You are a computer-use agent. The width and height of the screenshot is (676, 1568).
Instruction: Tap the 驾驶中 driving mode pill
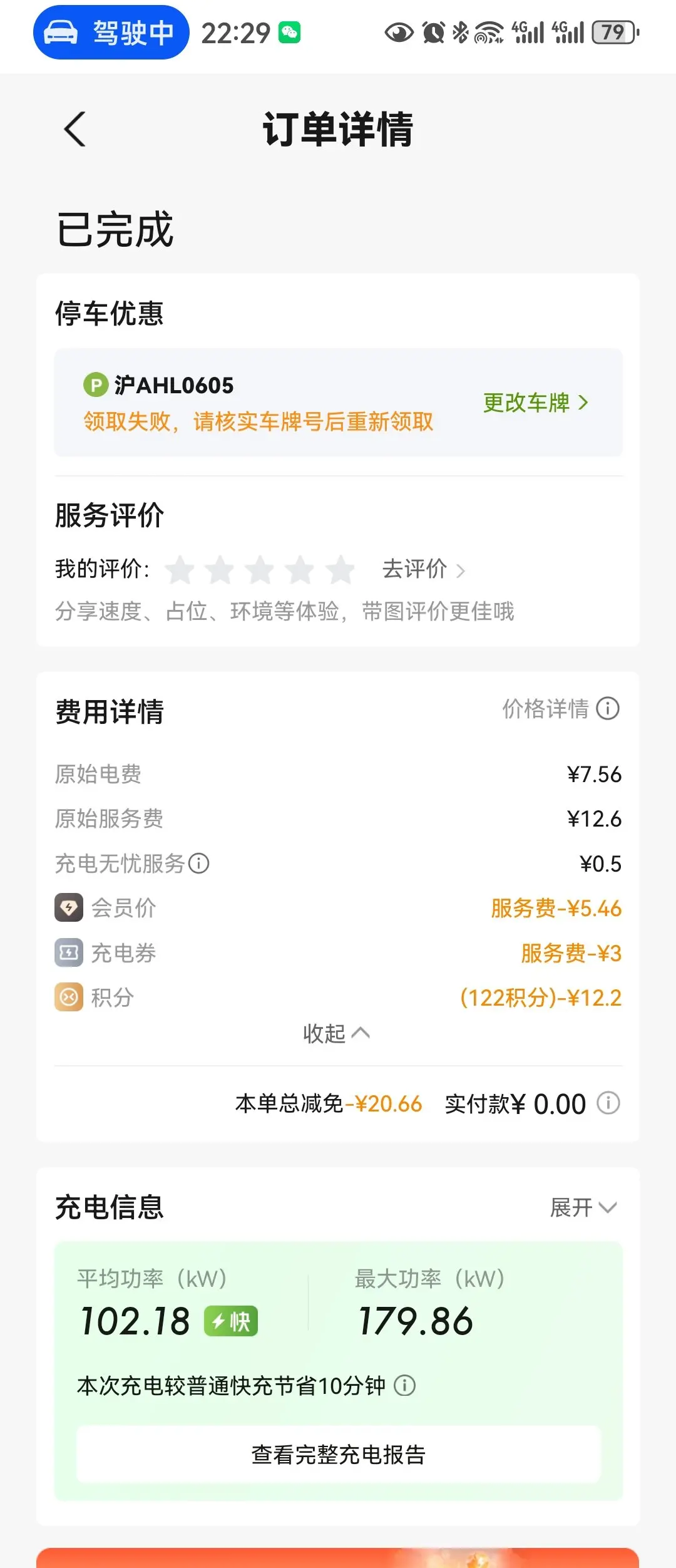pyautogui.click(x=111, y=33)
